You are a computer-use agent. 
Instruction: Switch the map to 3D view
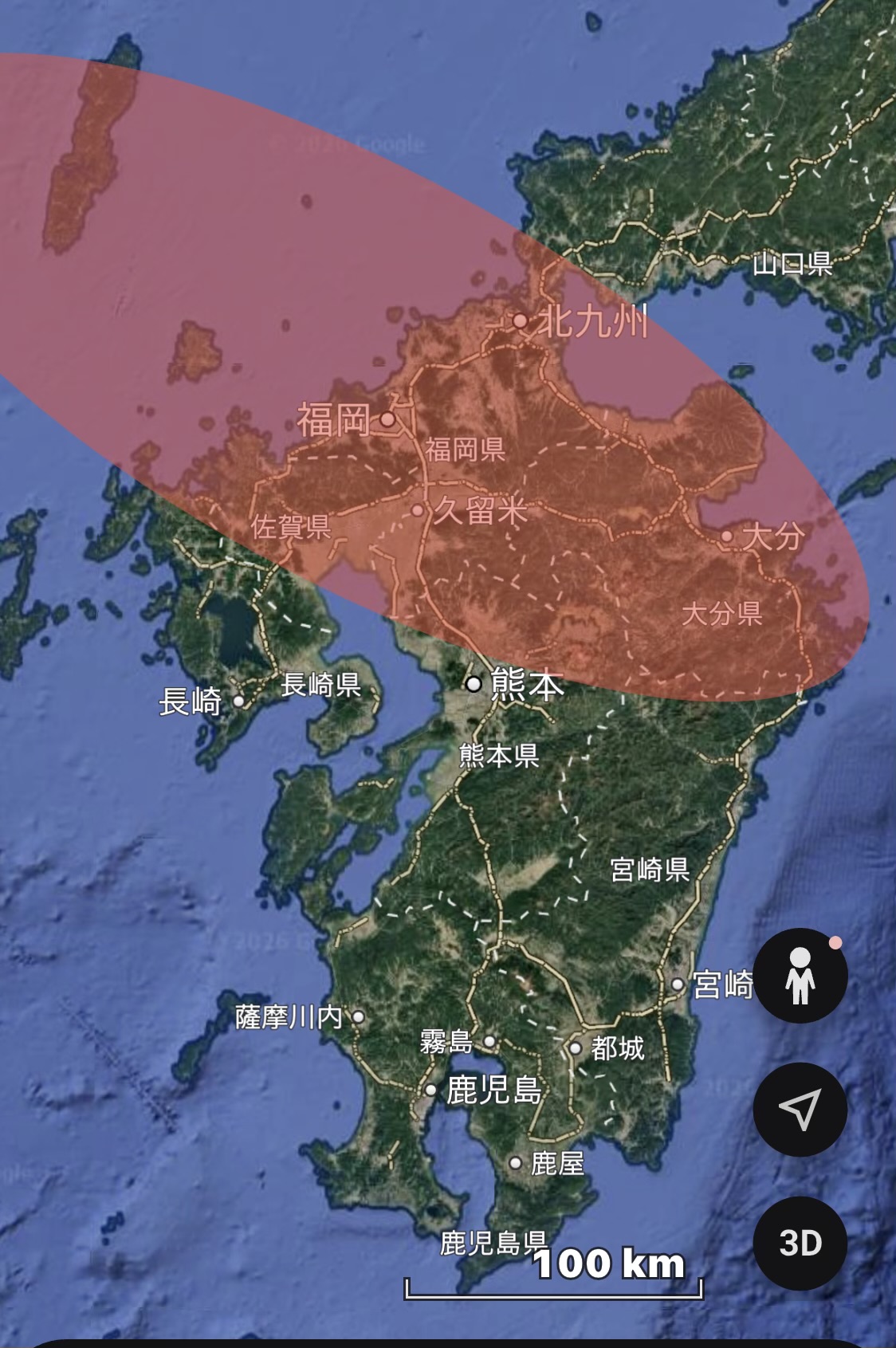point(800,1243)
